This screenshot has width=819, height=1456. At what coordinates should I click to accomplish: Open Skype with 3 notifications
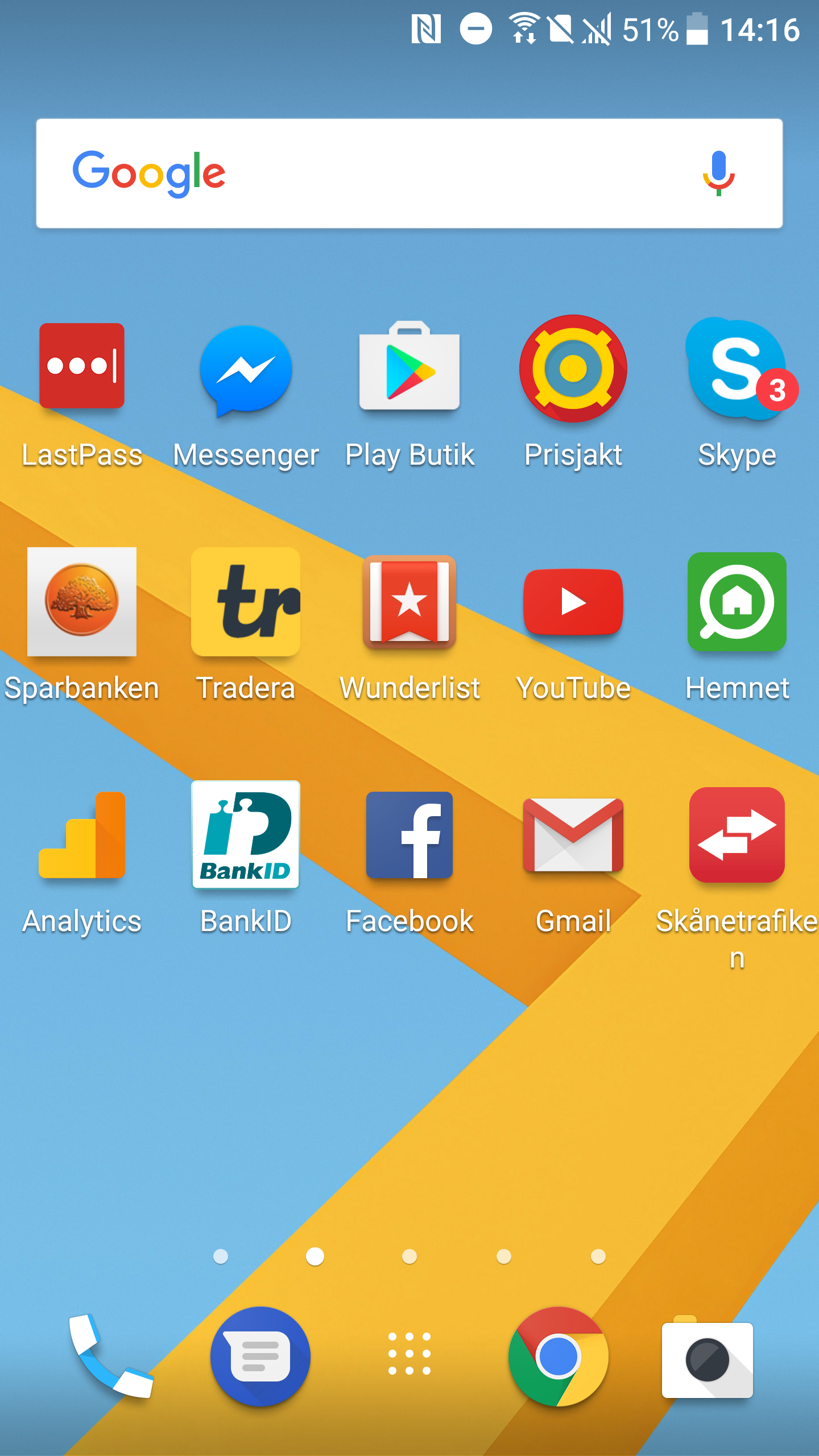[737, 370]
